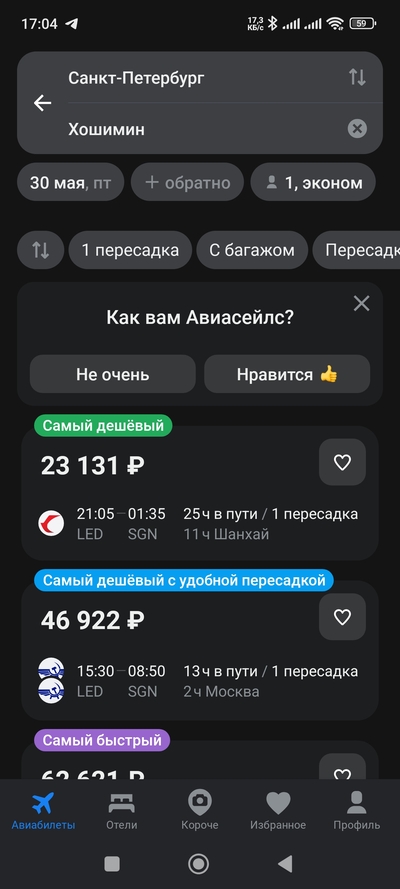Apply the С багажом filter

point(252,250)
